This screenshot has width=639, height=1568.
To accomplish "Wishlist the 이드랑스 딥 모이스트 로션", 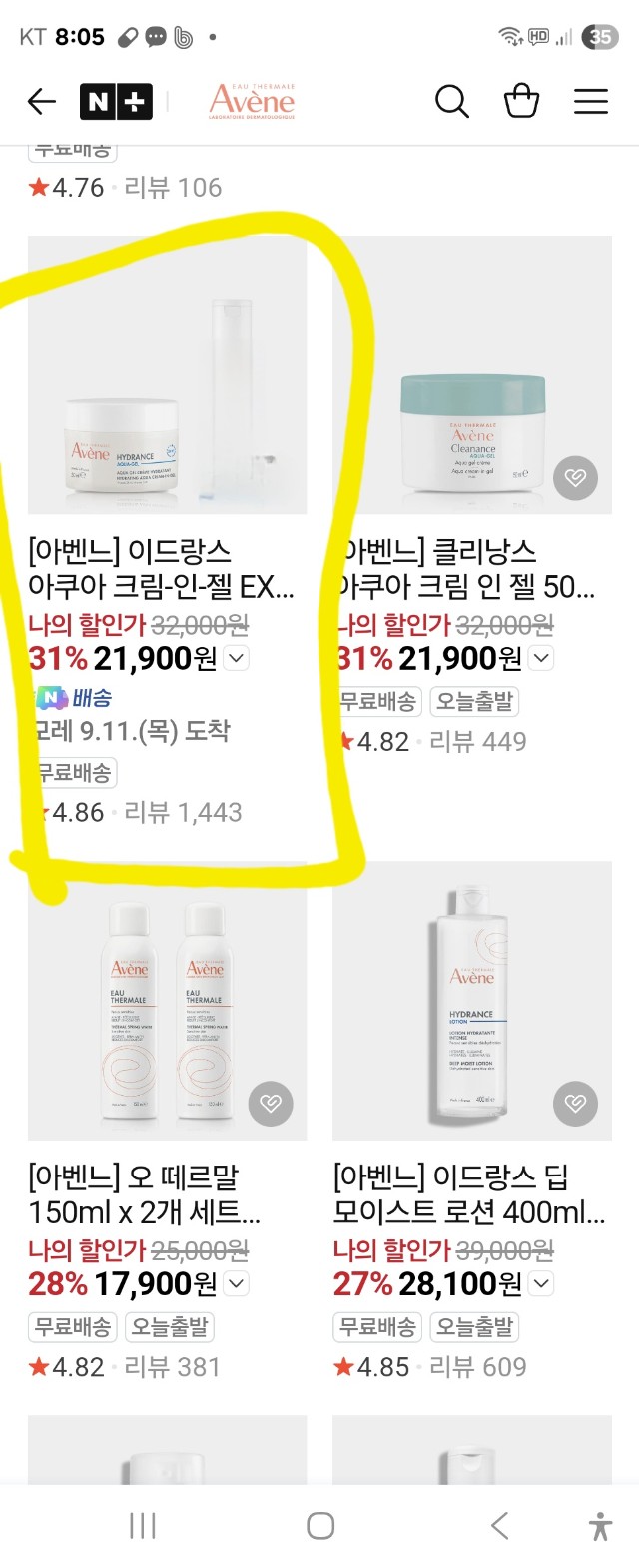I will click(x=575, y=1104).
